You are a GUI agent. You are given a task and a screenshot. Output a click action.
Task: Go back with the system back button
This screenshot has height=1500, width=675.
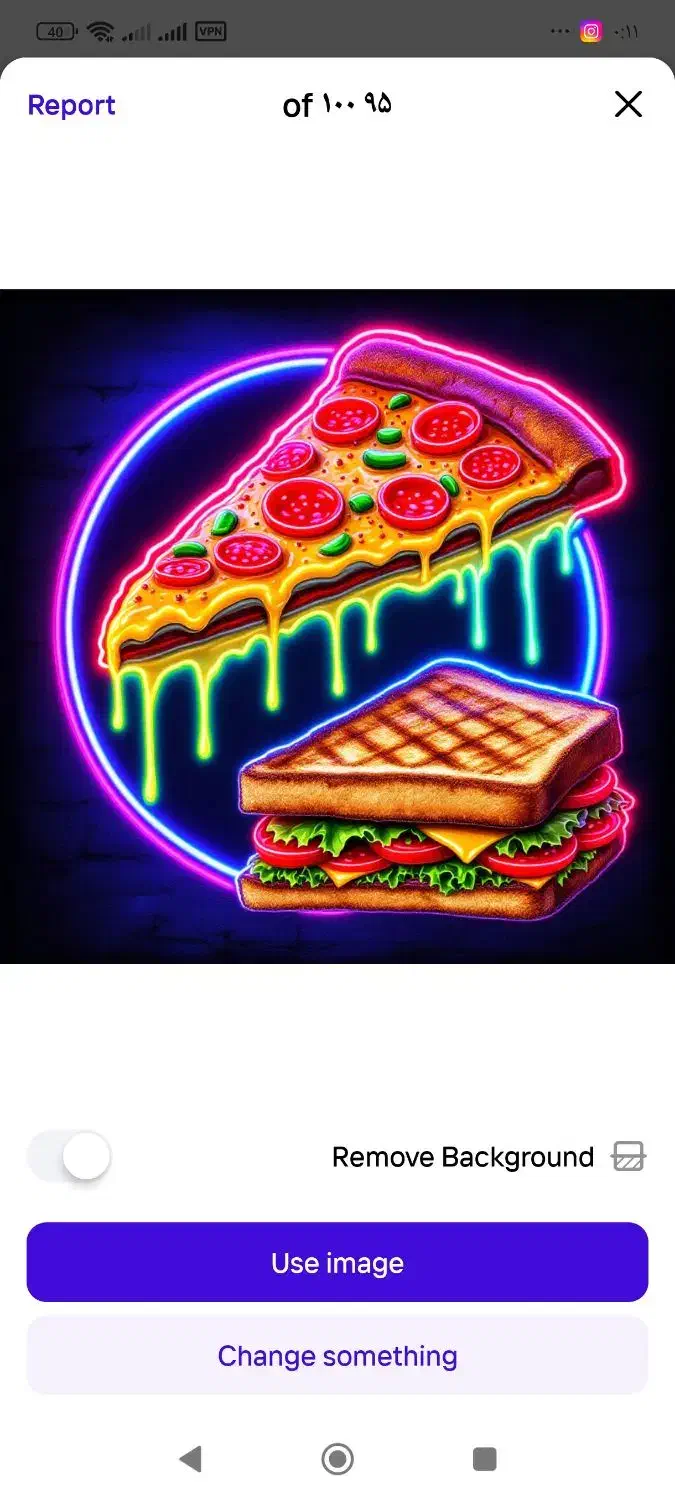pyautogui.click(x=190, y=1459)
